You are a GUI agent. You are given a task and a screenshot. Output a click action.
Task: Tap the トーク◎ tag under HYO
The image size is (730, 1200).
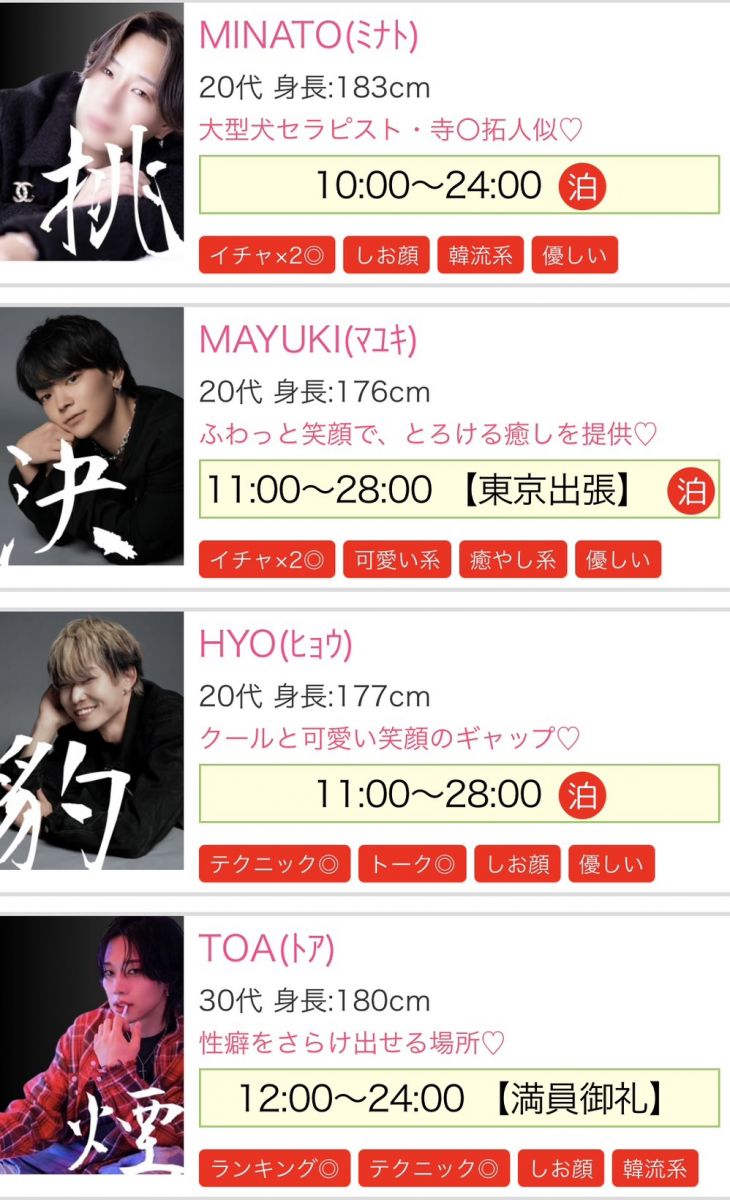pos(411,864)
